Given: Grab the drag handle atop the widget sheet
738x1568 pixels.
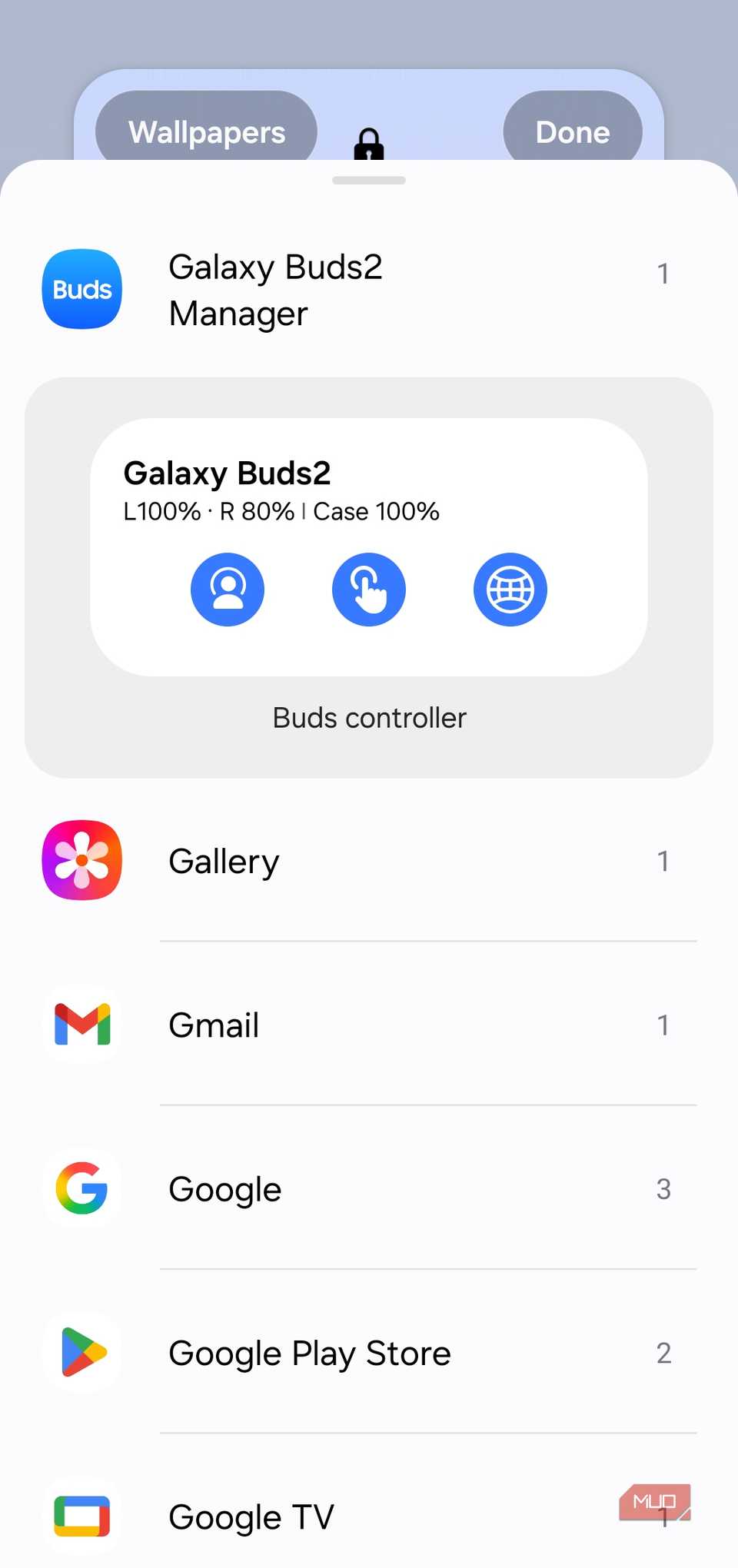Looking at the screenshot, I should click(369, 180).
